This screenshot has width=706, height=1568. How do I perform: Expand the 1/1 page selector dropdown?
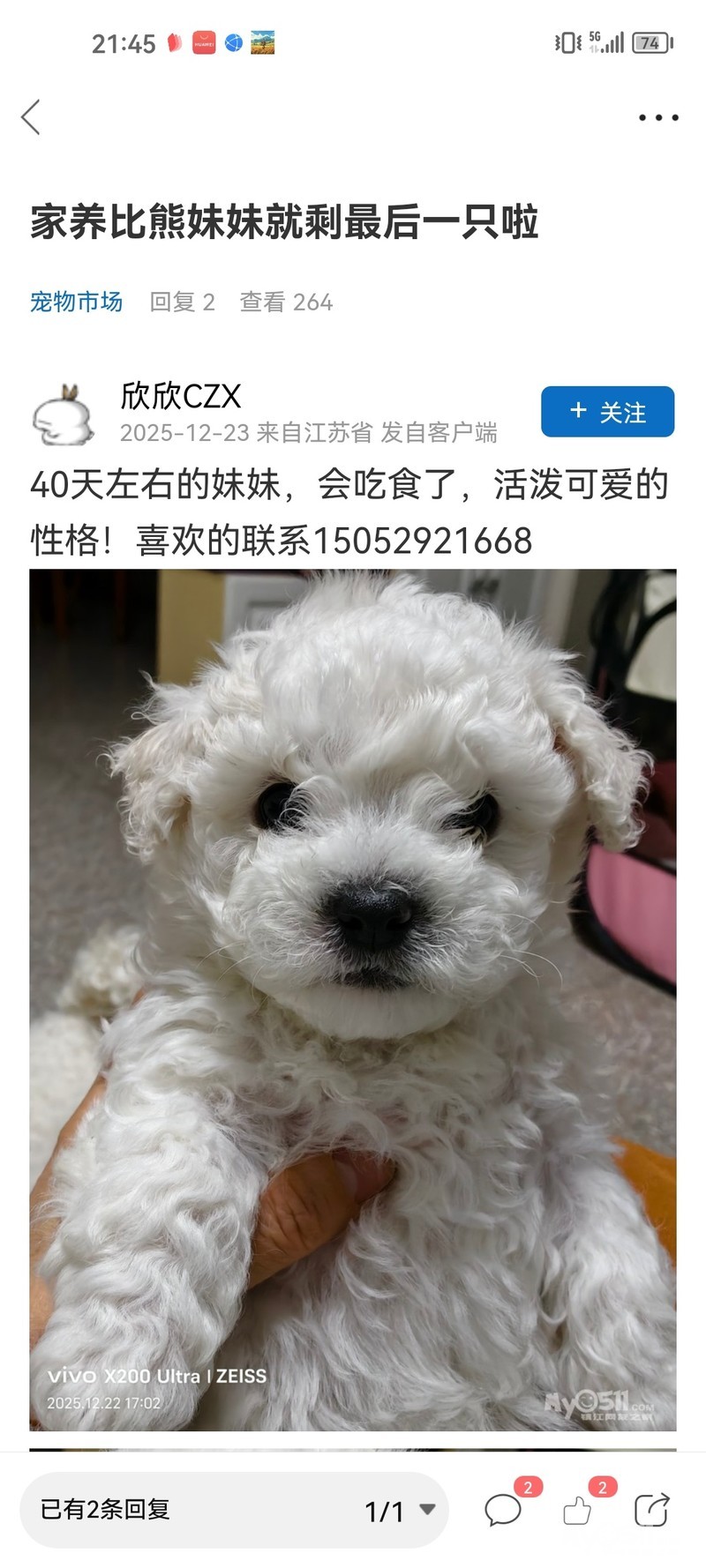(401, 1511)
